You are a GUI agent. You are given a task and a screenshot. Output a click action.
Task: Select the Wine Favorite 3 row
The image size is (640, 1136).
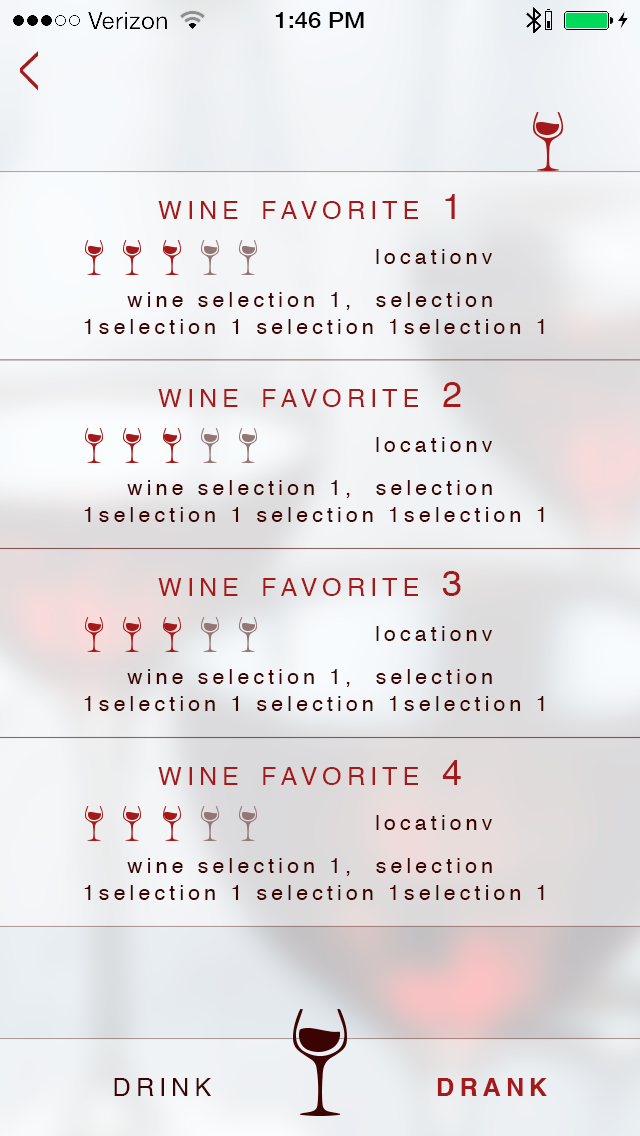point(320,643)
